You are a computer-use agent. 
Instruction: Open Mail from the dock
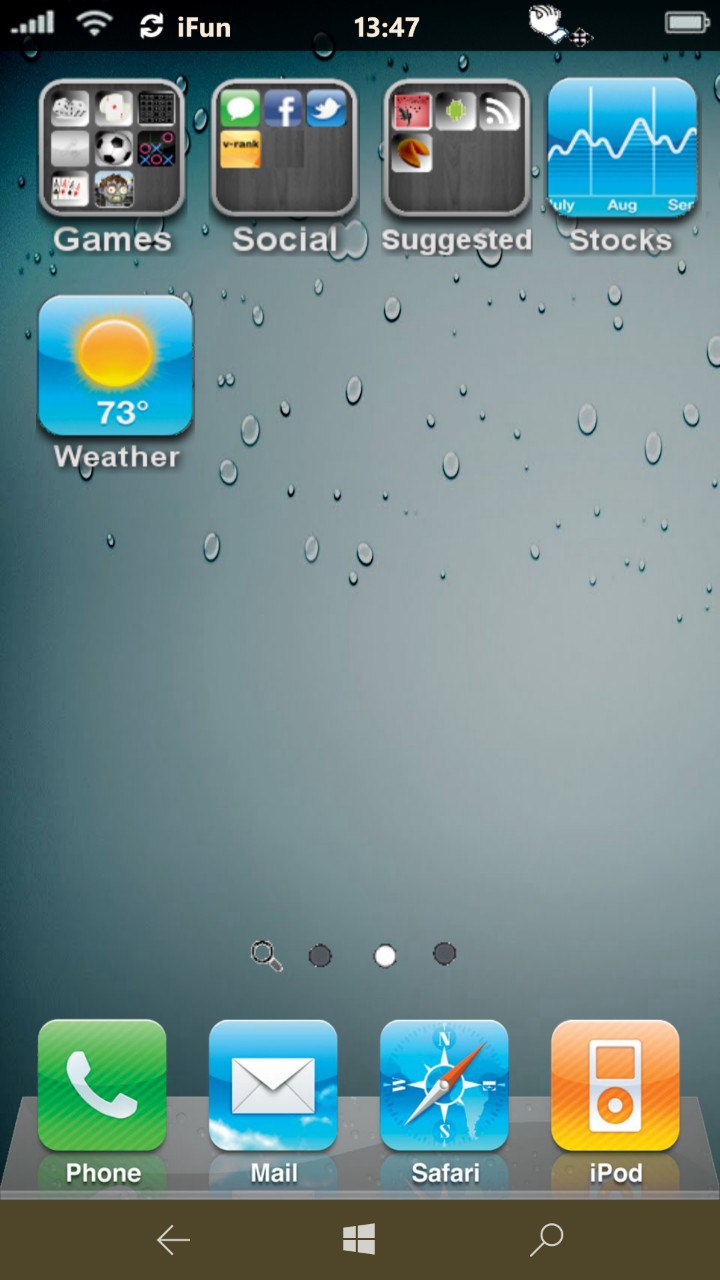(x=273, y=1086)
